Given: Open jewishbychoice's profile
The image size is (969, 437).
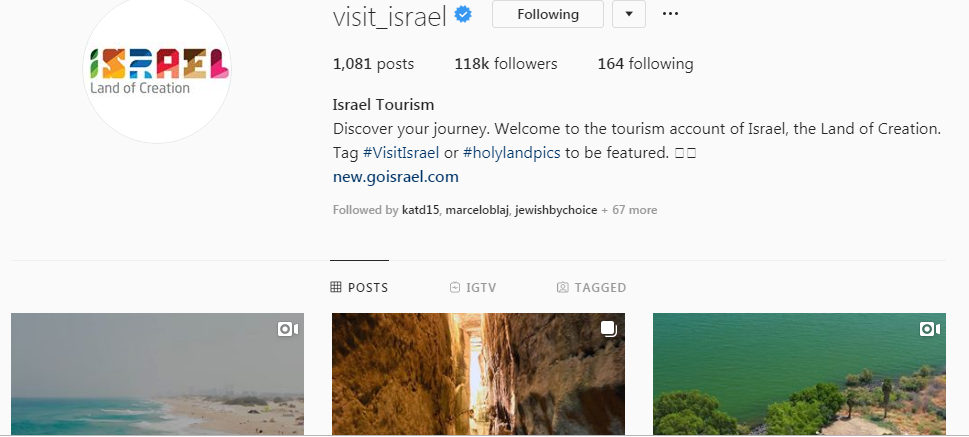Looking at the screenshot, I should (555, 210).
